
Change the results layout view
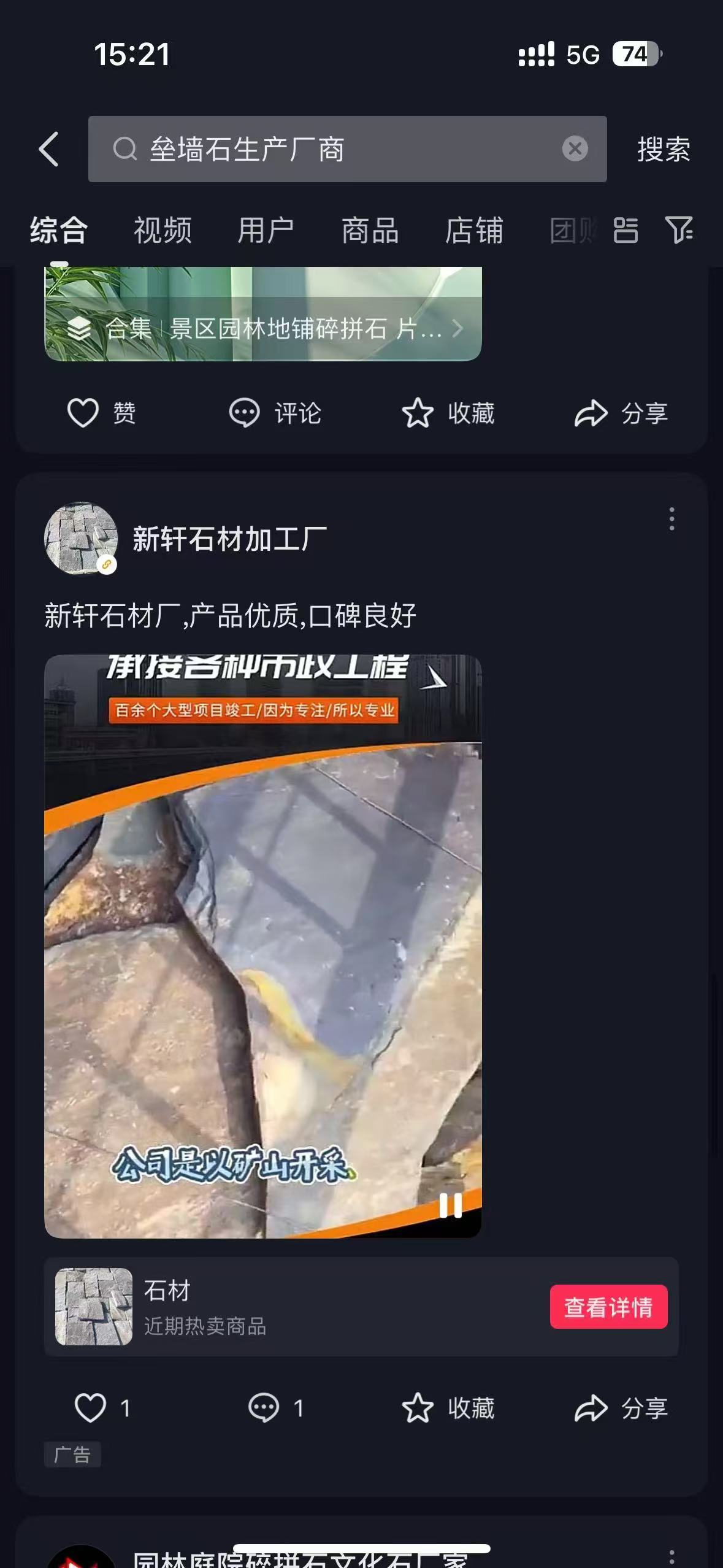[625, 231]
